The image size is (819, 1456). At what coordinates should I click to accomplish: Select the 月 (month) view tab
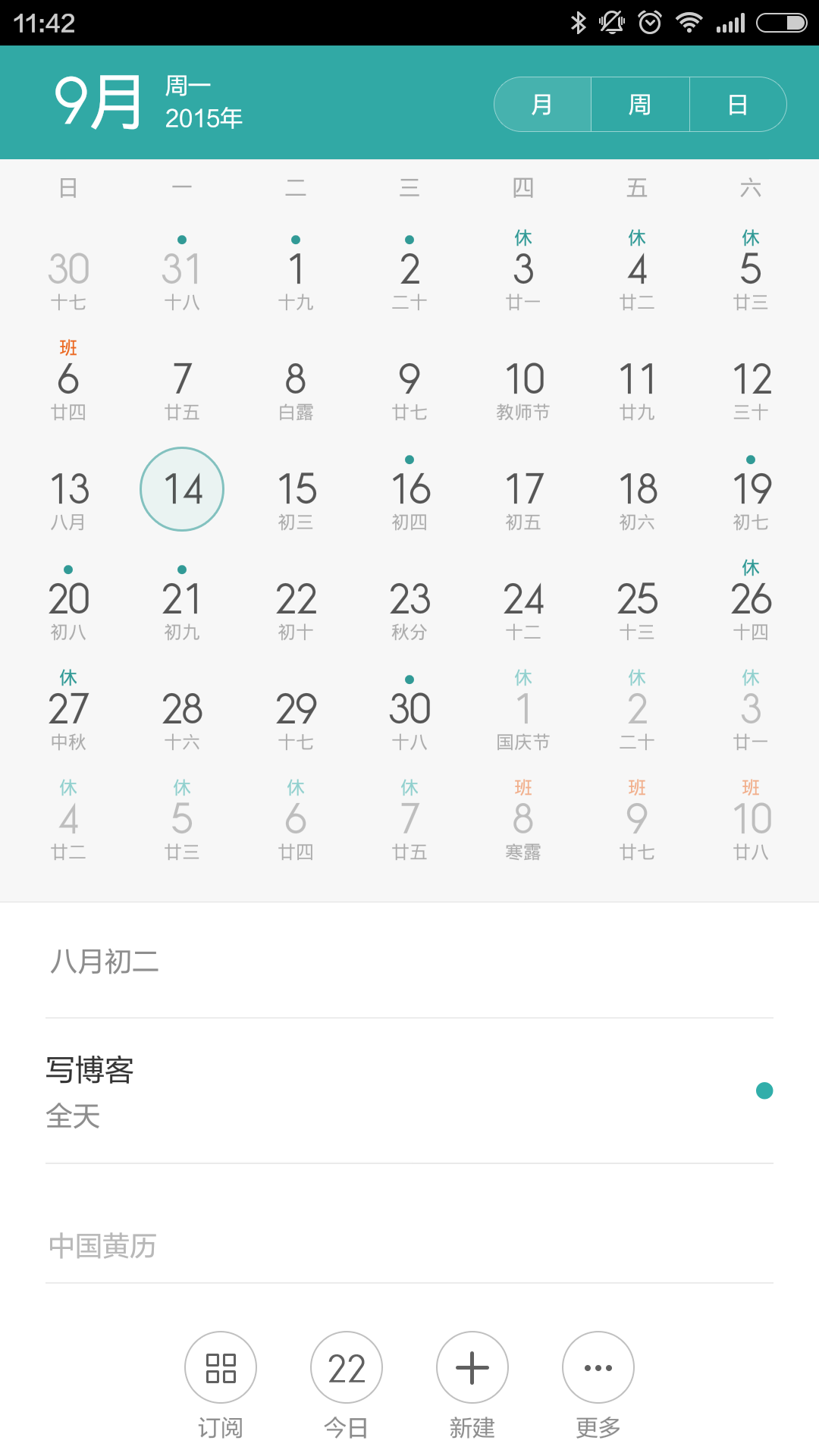tap(542, 105)
